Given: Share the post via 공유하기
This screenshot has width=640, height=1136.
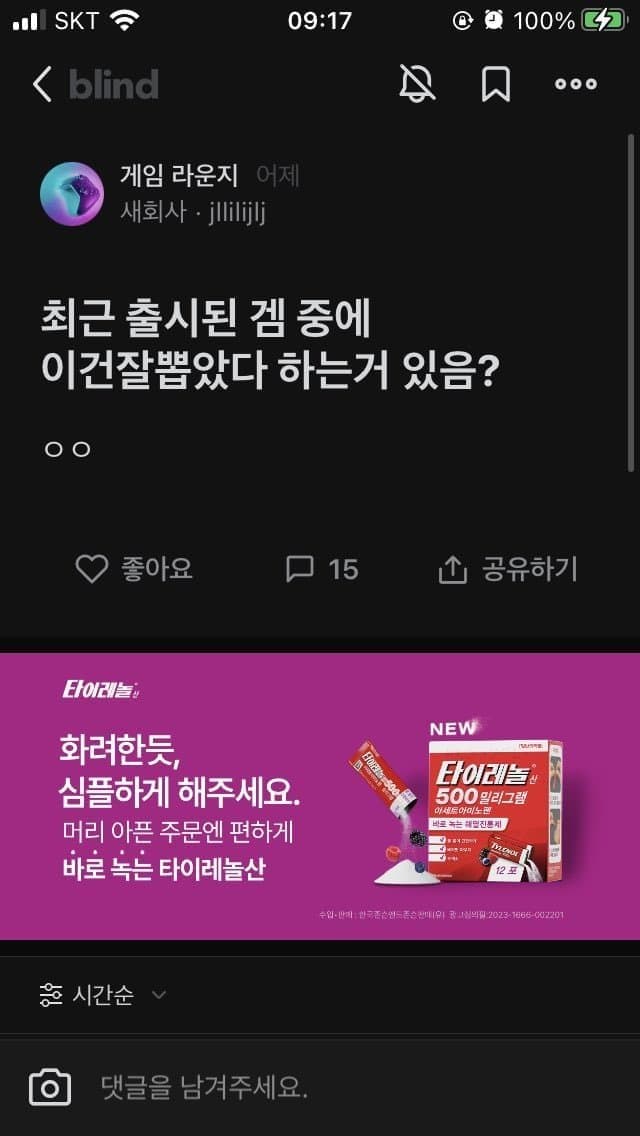Looking at the screenshot, I should pos(508,569).
